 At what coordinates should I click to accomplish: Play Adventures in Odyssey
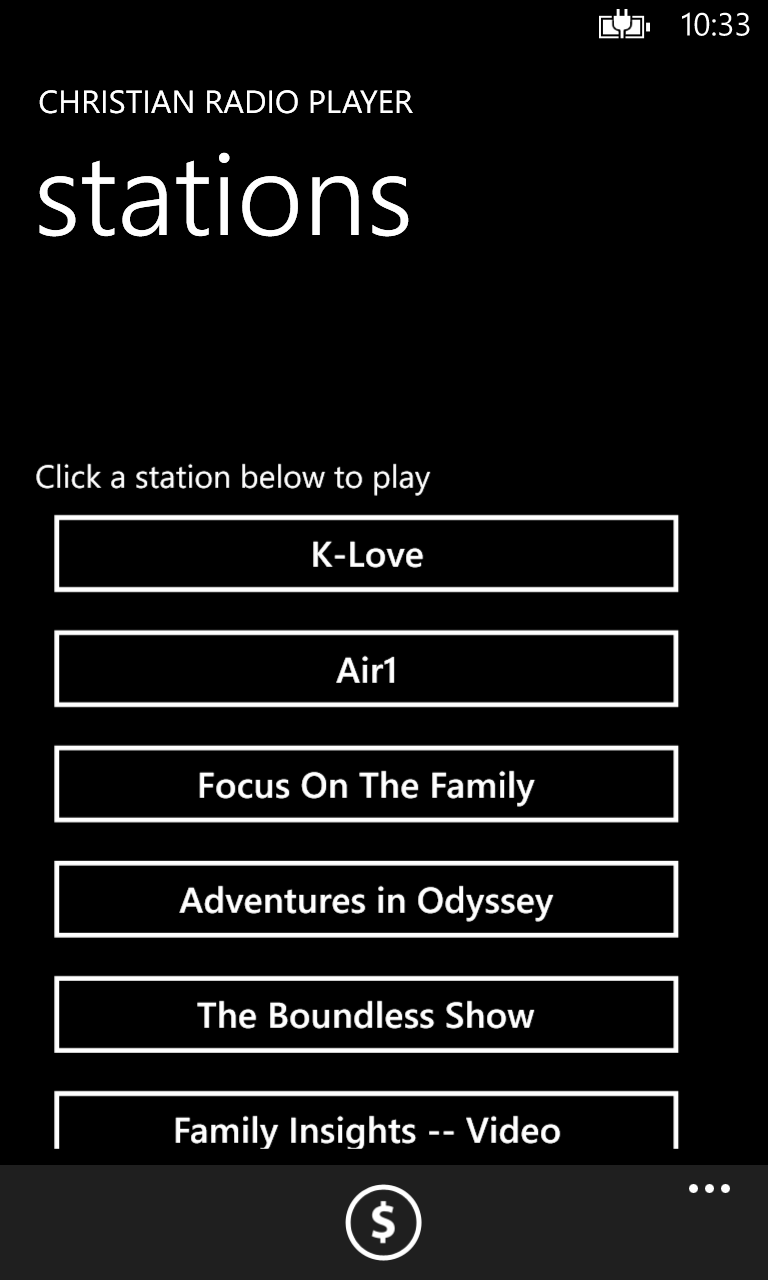pyautogui.click(x=366, y=899)
